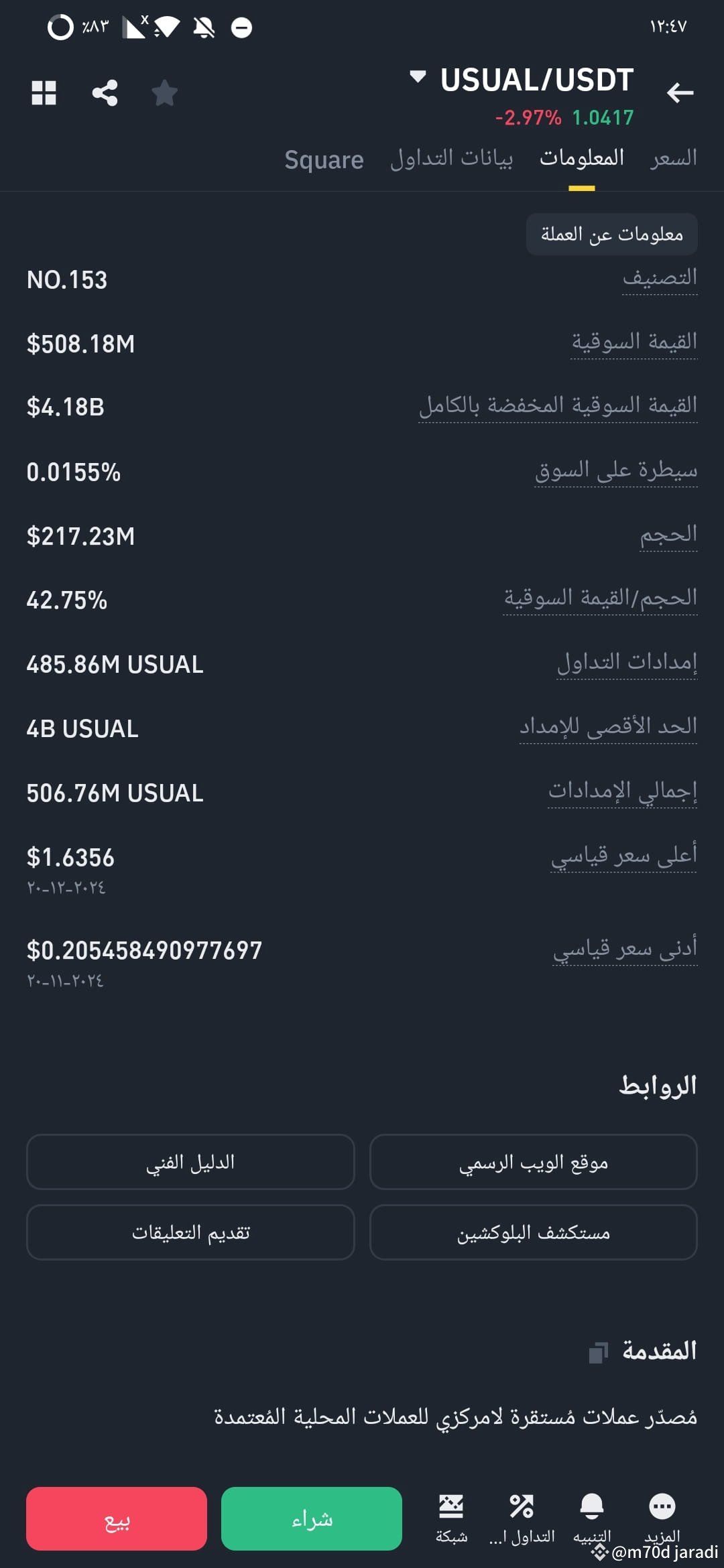
Task: Open the بيانات التداول tab
Action: click(453, 158)
